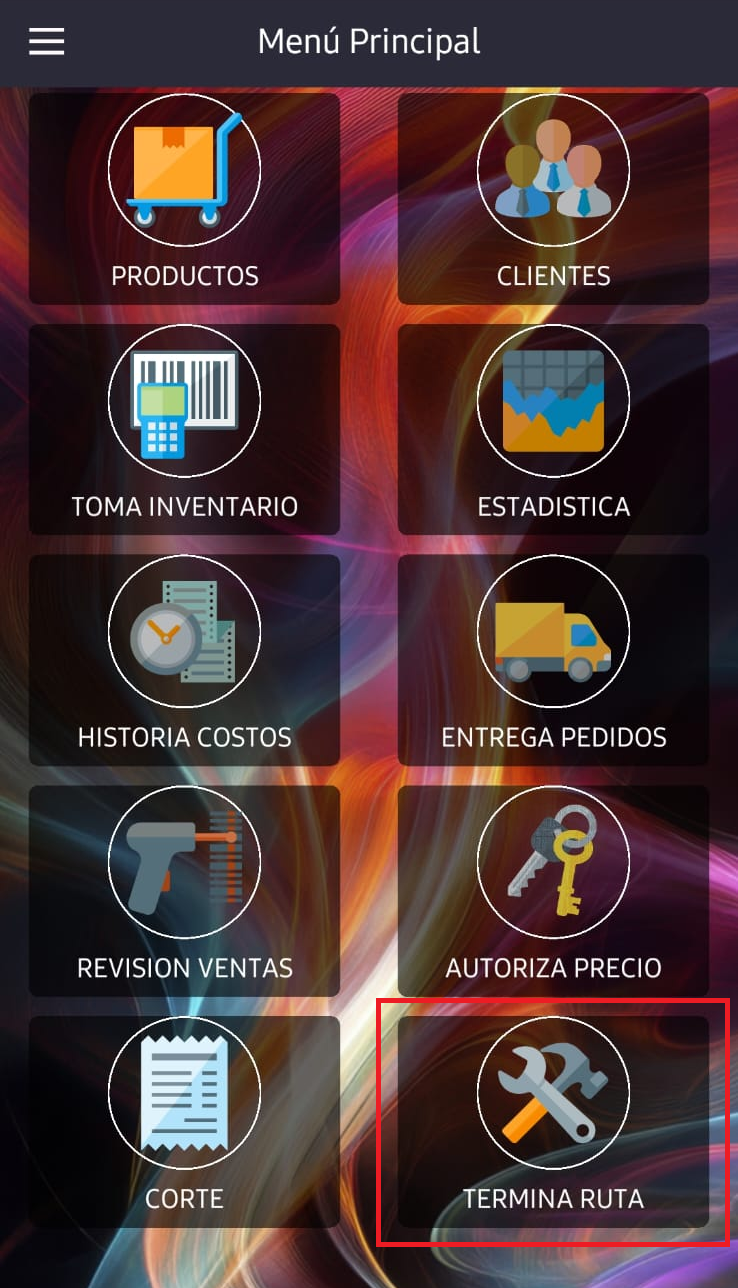The width and height of the screenshot is (738, 1288).
Task: Click the Historia Costos clock icon
Action: pyautogui.click(x=184, y=630)
